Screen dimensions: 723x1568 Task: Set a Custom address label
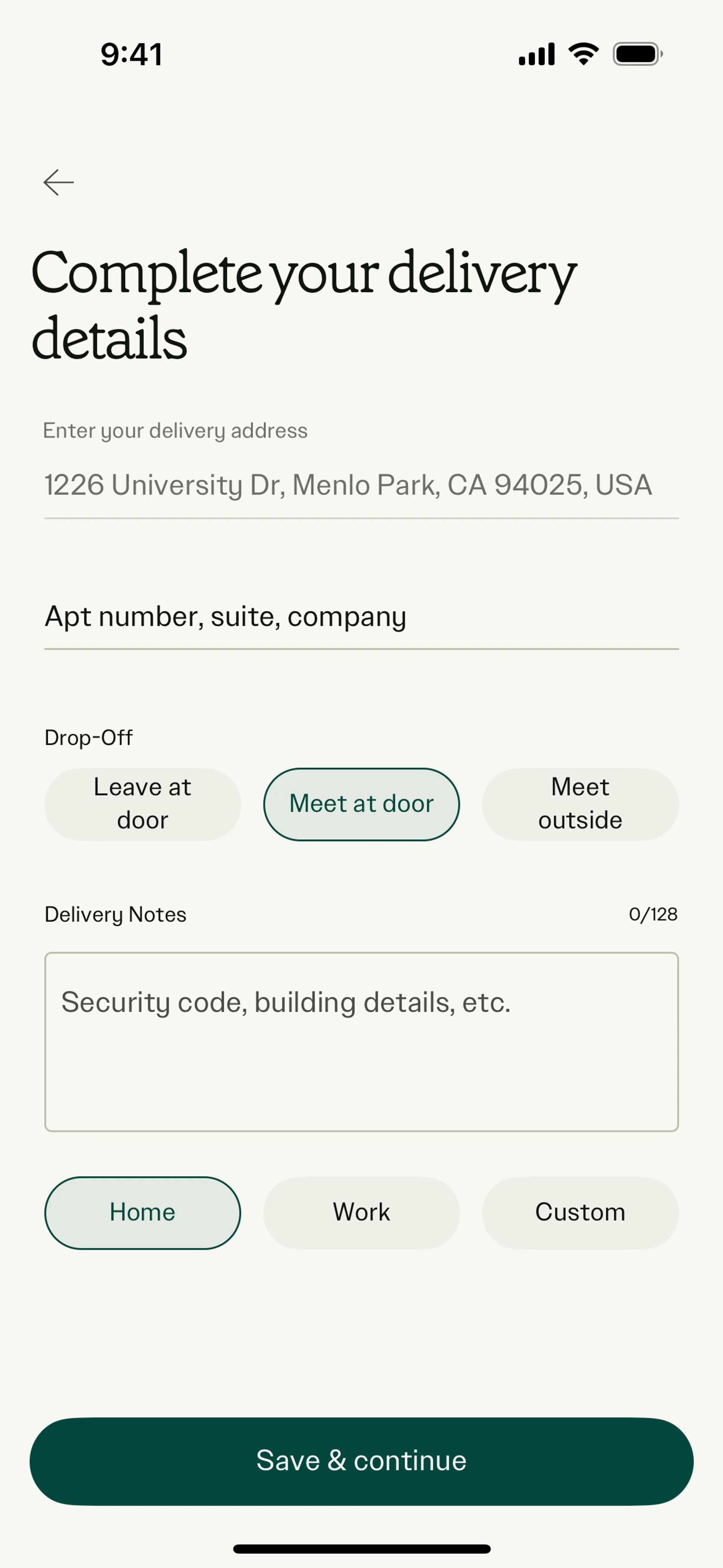(x=580, y=1212)
